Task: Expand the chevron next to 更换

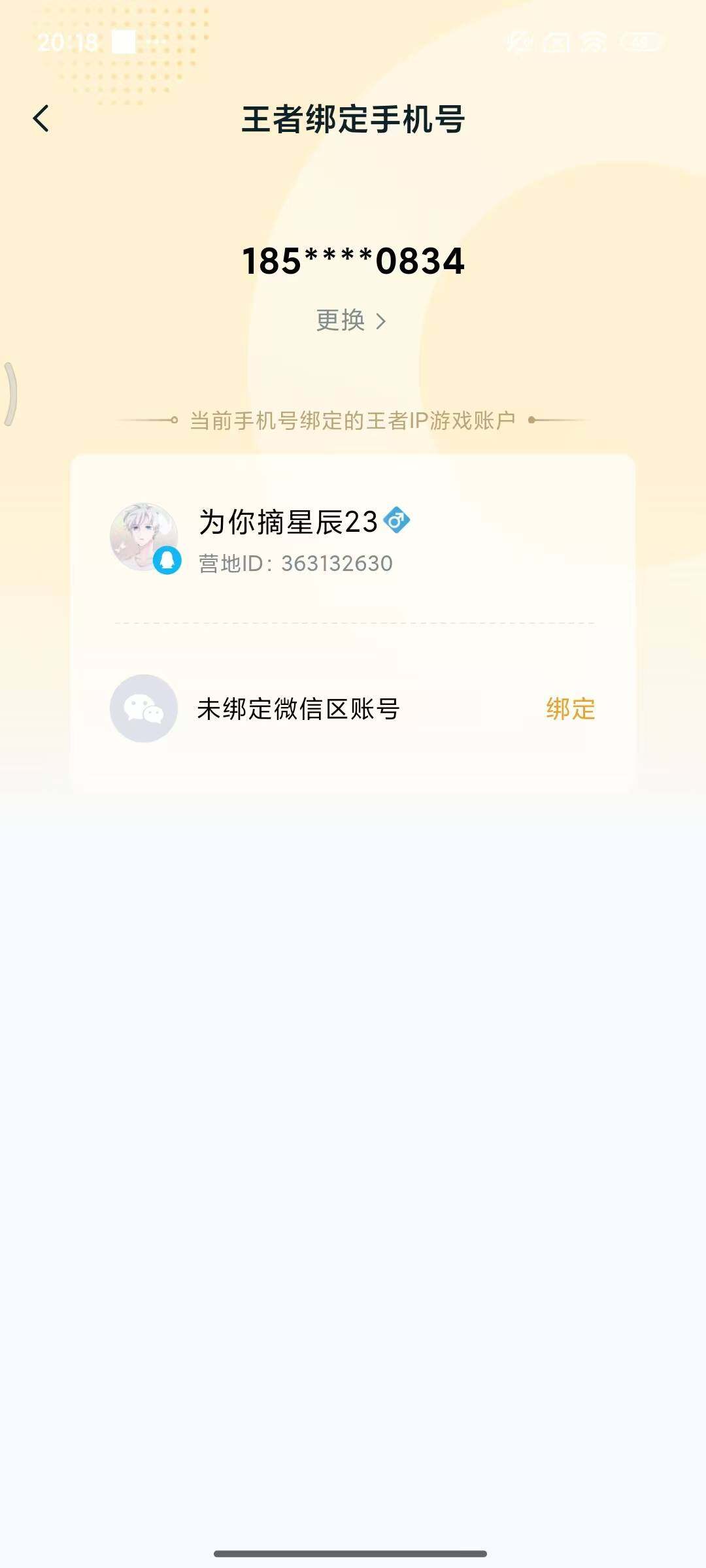Action: pyautogui.click(x=382, y=319)
